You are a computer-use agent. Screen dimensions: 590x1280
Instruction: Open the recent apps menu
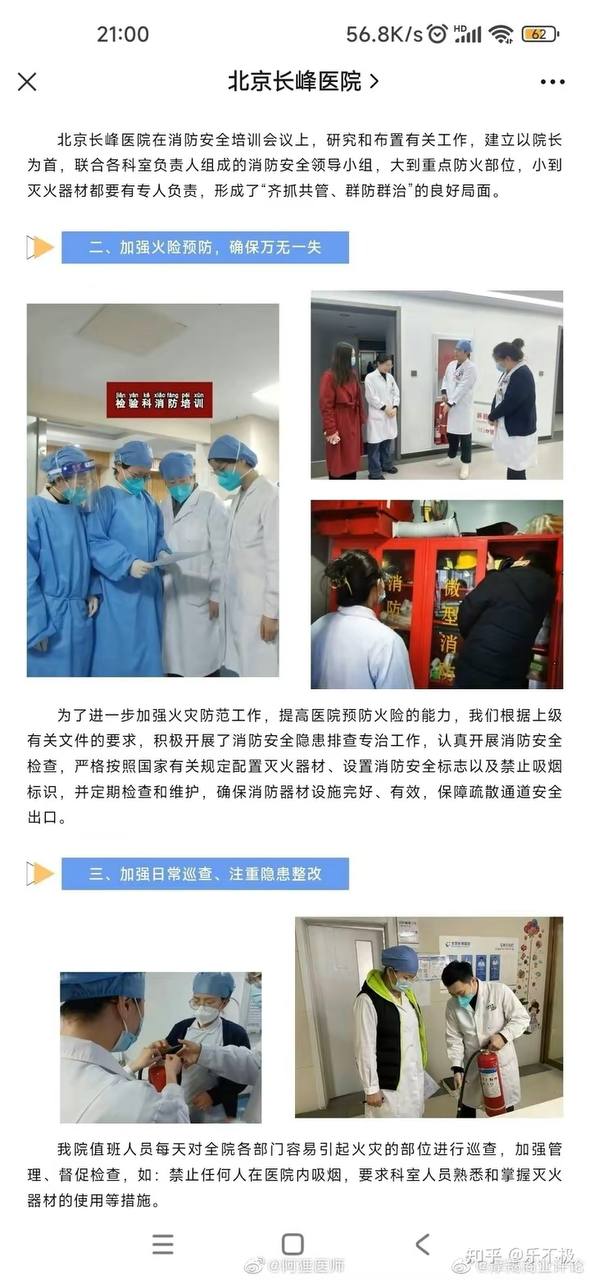click(163, 1243)
